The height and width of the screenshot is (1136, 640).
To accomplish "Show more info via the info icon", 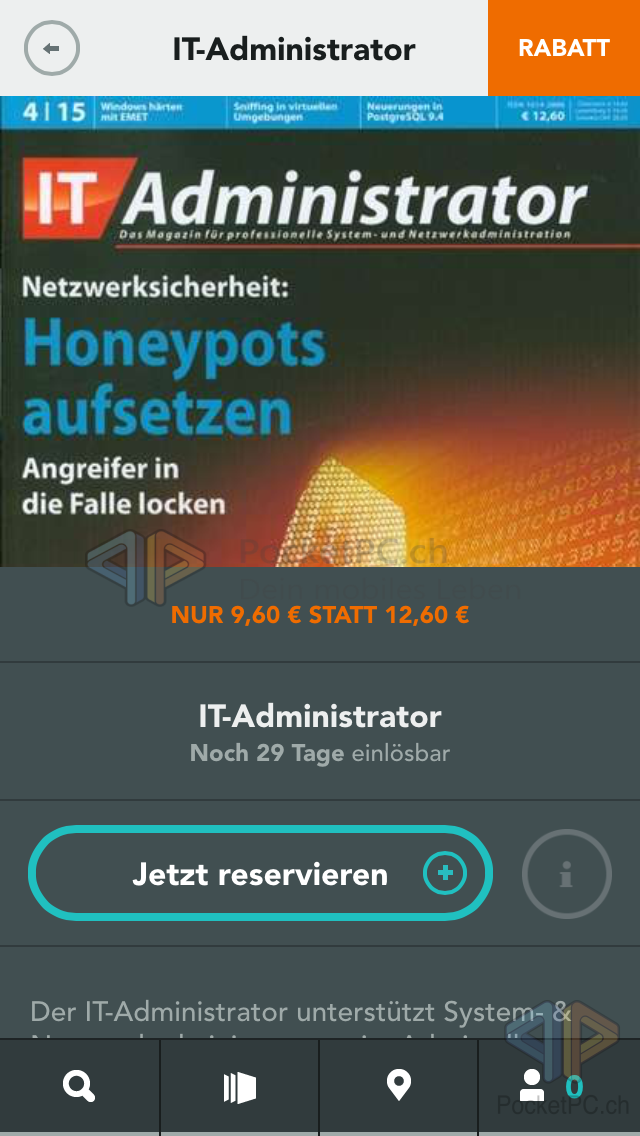I will pyautogui.click(x=566, y=875).
